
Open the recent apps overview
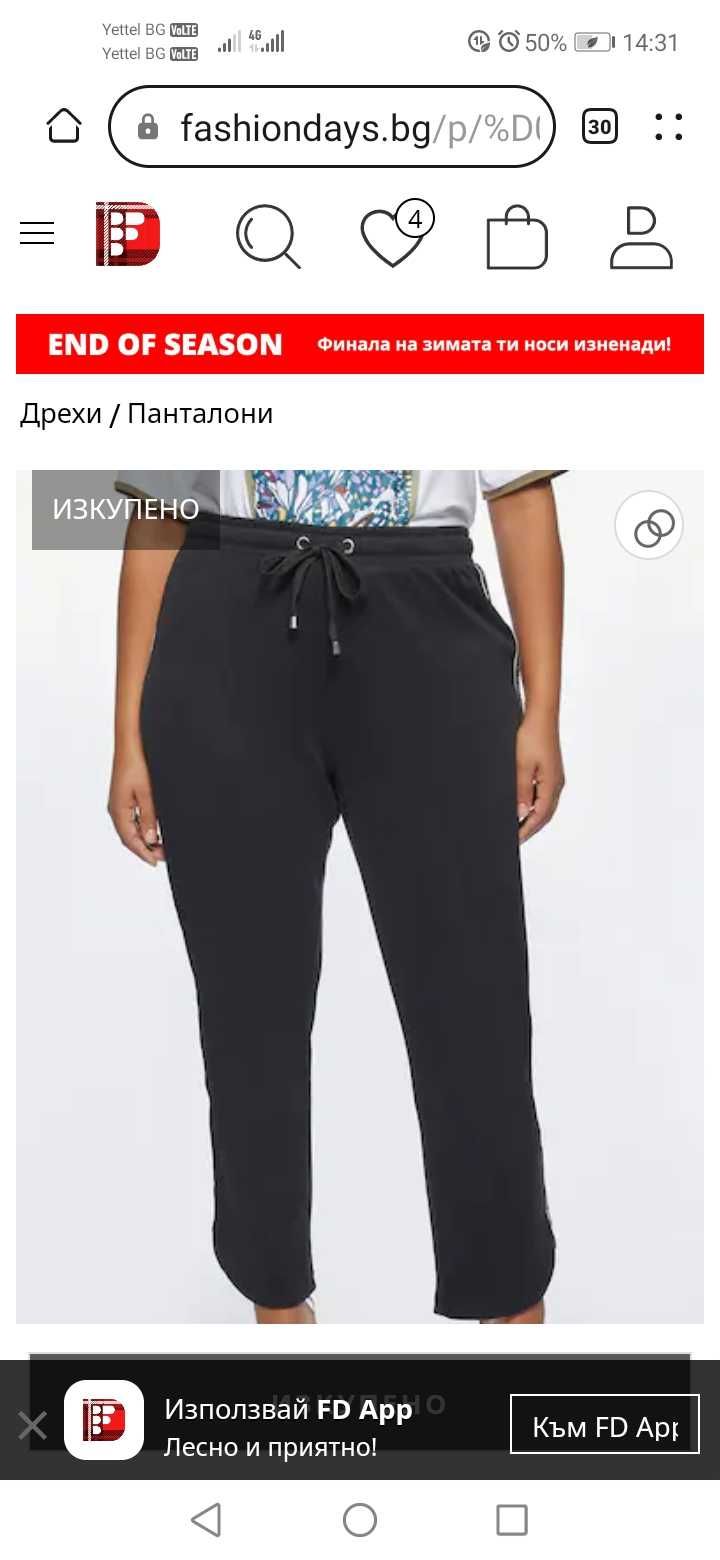click(x=512, y=1520)
